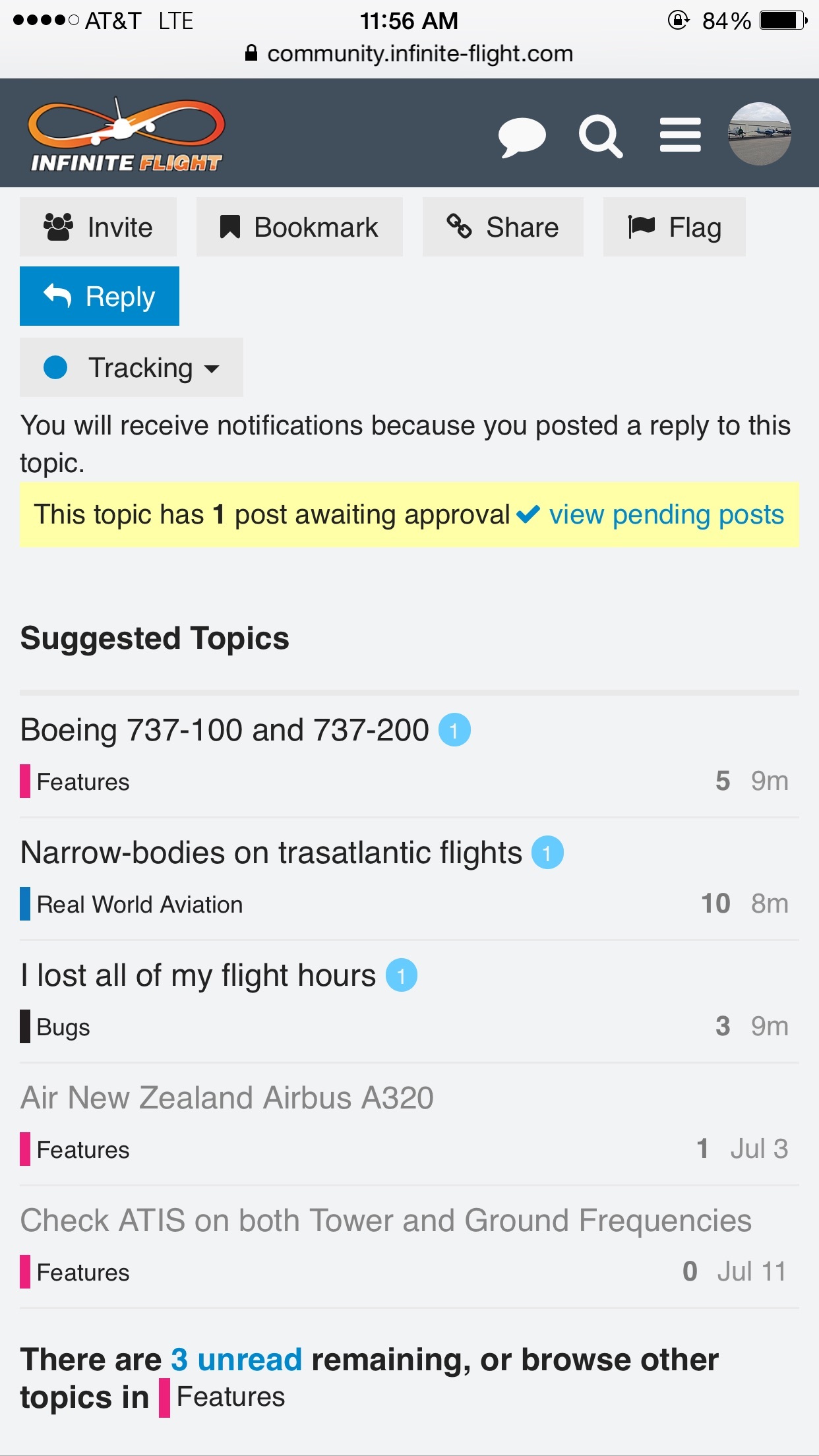Screen dimensions: 819x1456
Task: Open the Bugs category label
Action: [x=63, y=1027]
